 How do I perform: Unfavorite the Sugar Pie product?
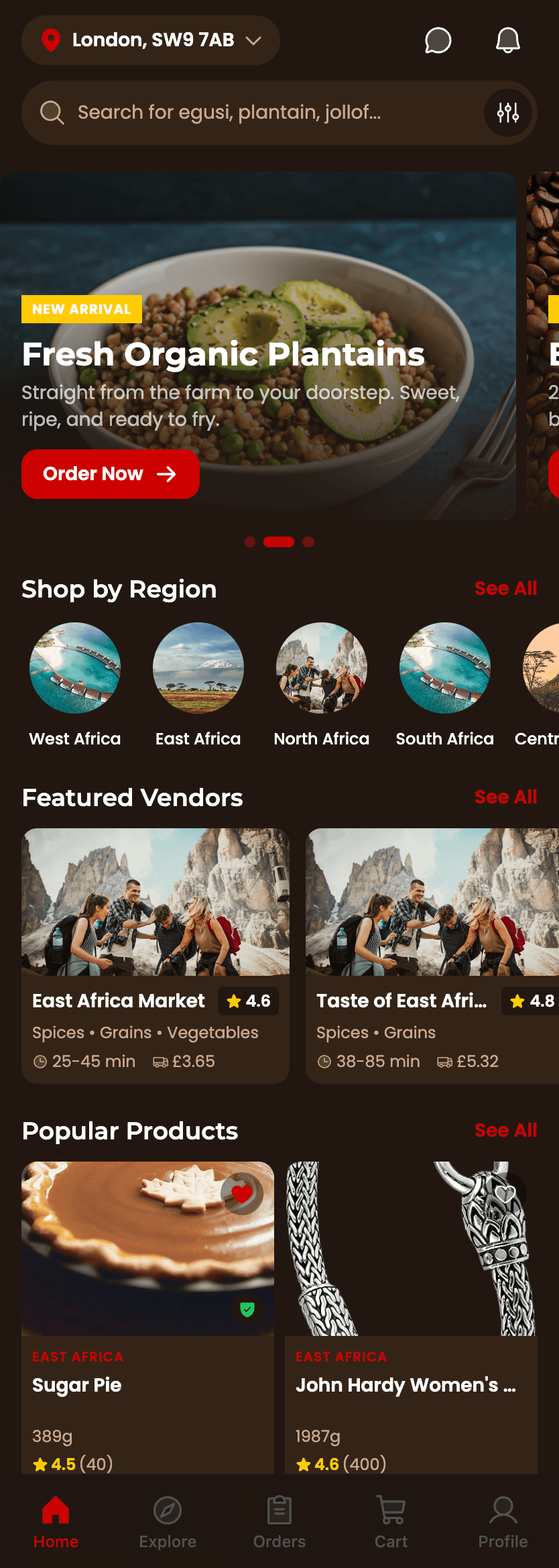pyautogui.click(x=242, y=1193)
